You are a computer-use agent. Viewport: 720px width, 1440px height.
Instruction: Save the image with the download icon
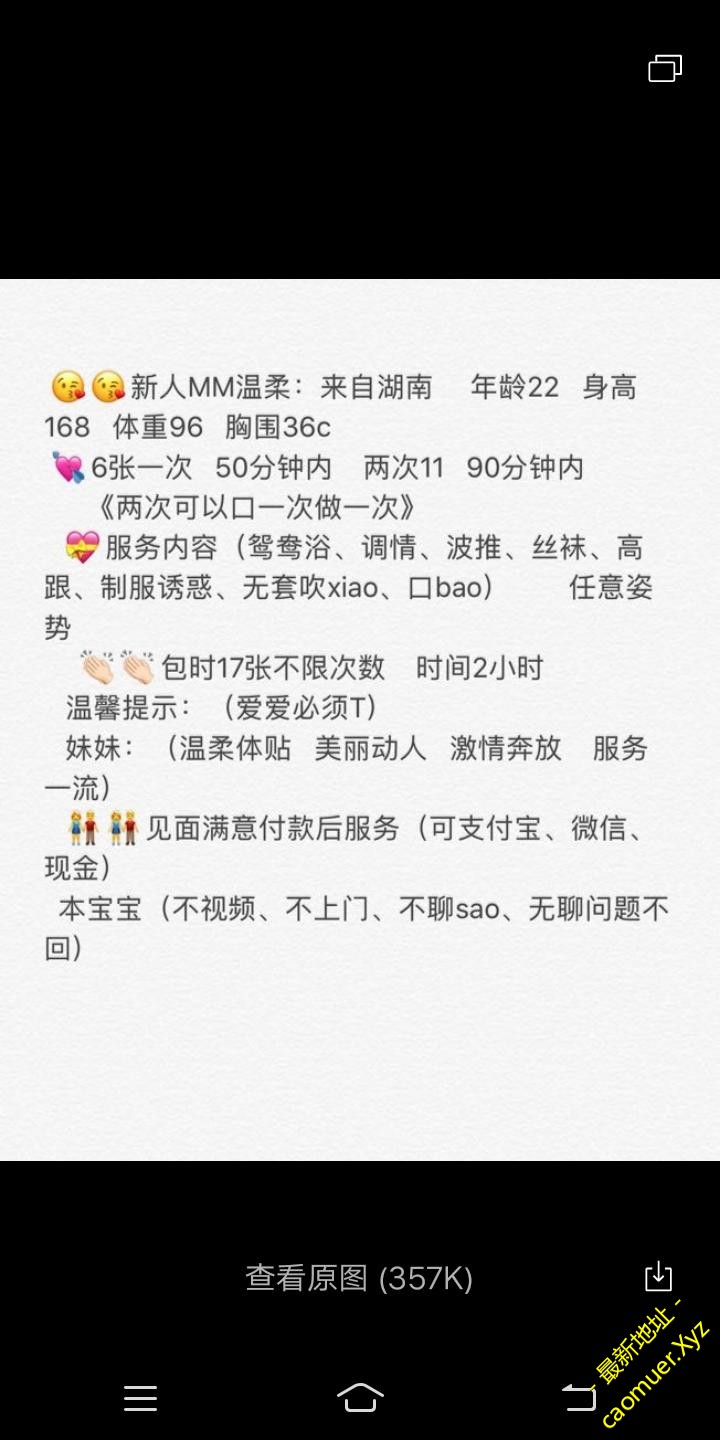pos(658,1277)
